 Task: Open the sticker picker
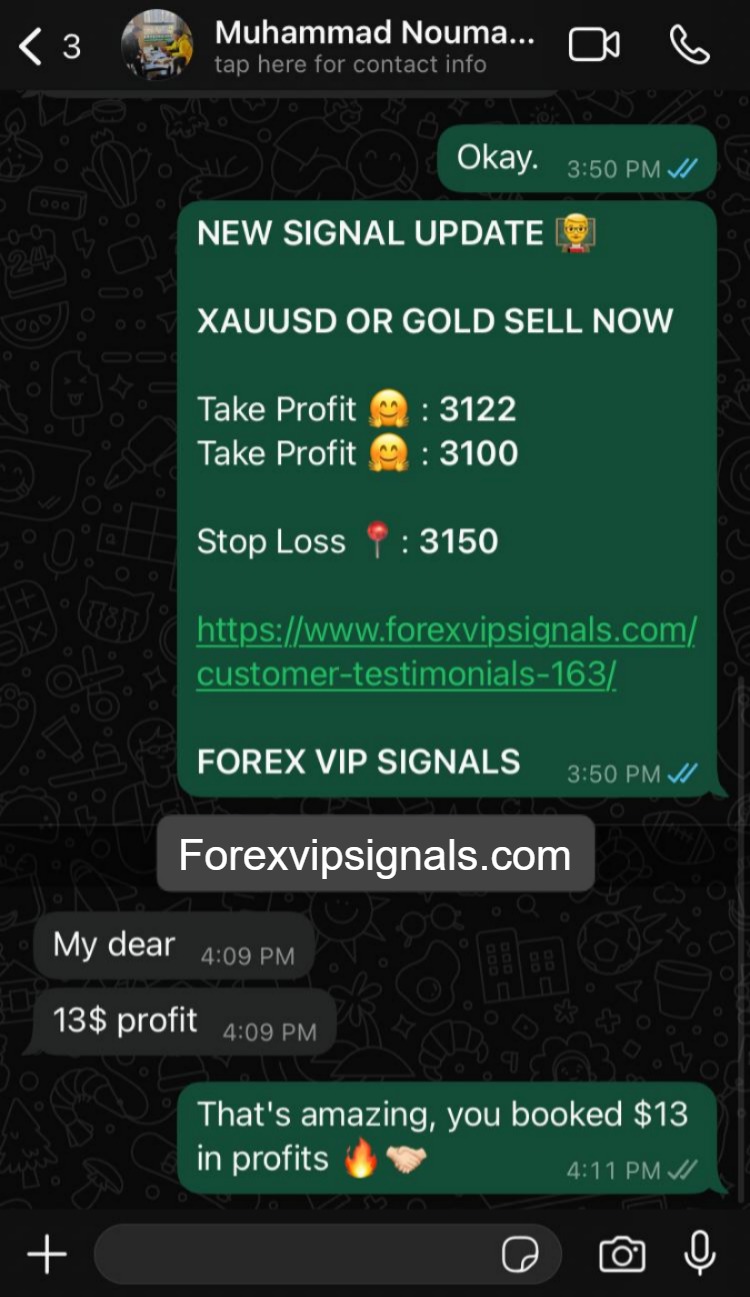click(520, 1254)
